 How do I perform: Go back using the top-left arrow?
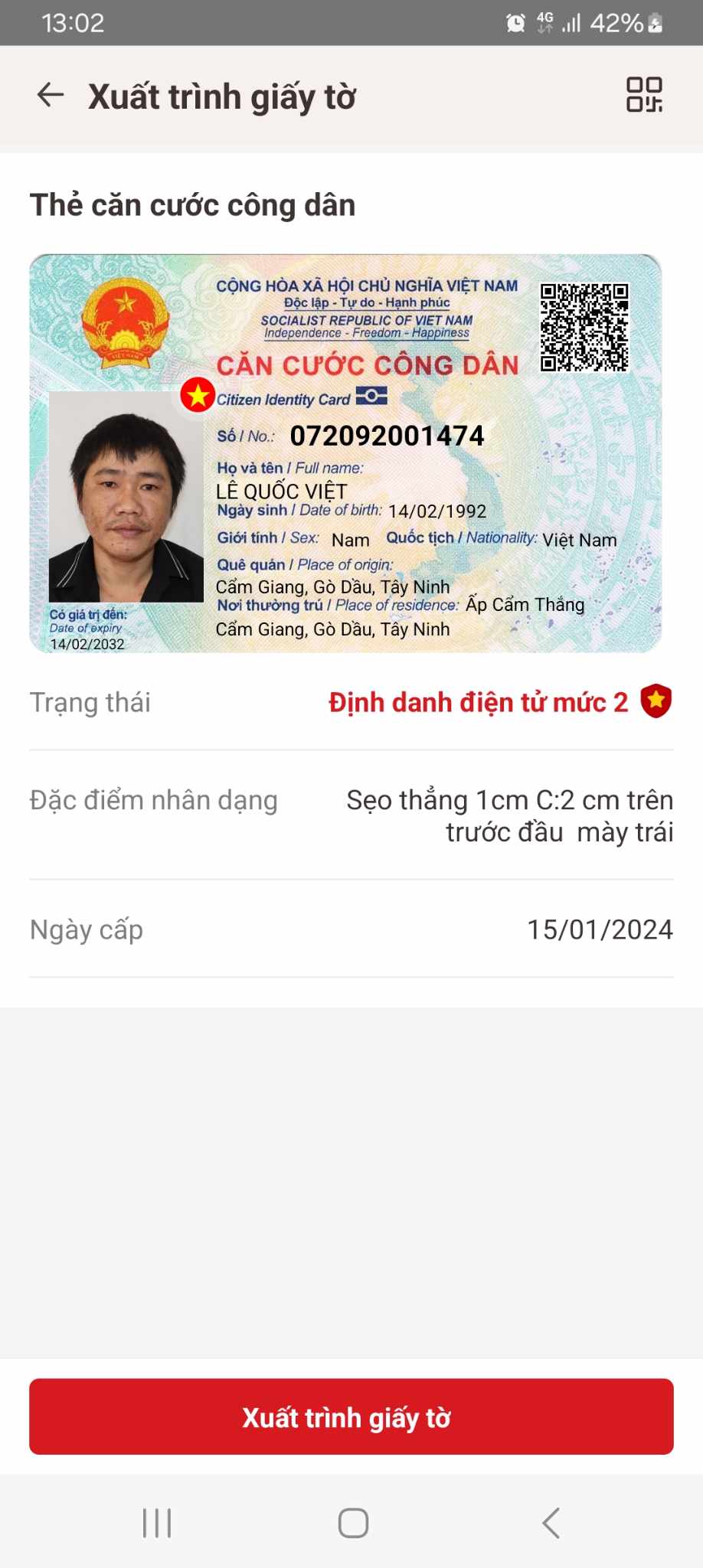pyautogui.click(x=51, y=96)
